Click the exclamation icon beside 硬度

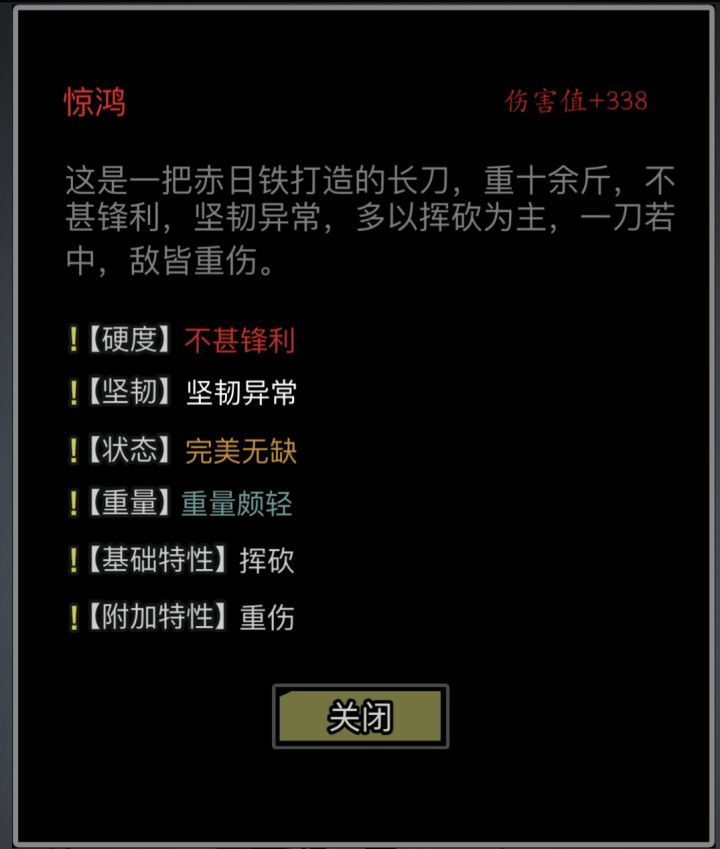point(72,341)
